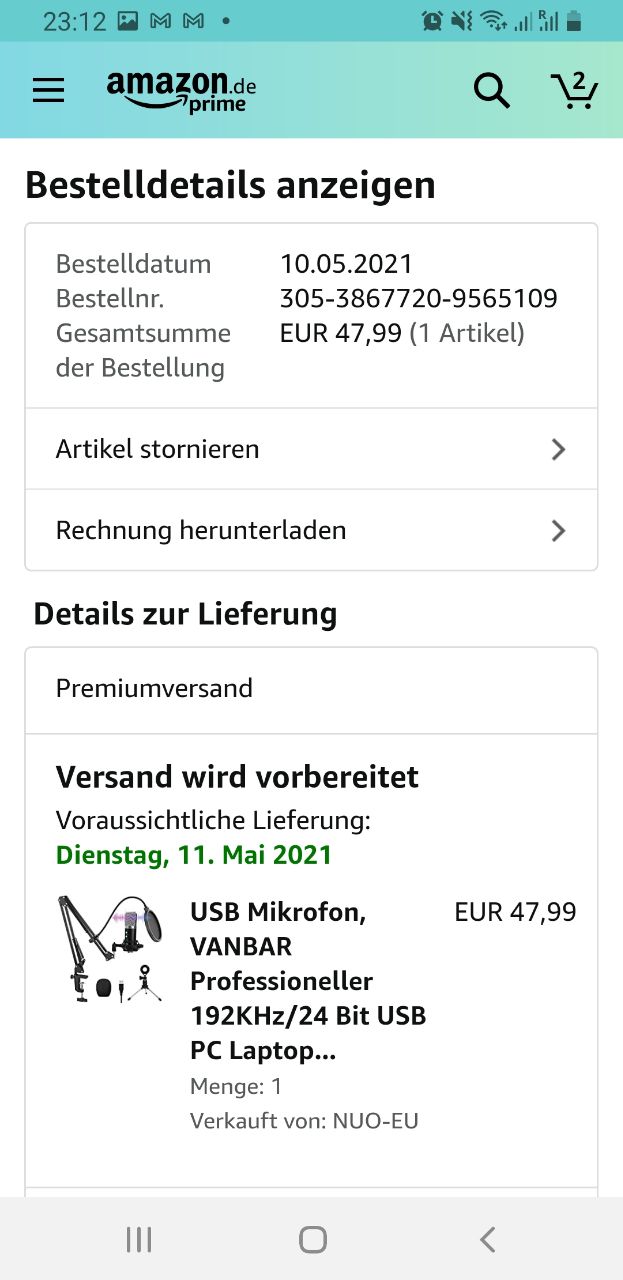Go back using the system back button
Viewport: 623px width, 1280px height.
pos(487,1240)
